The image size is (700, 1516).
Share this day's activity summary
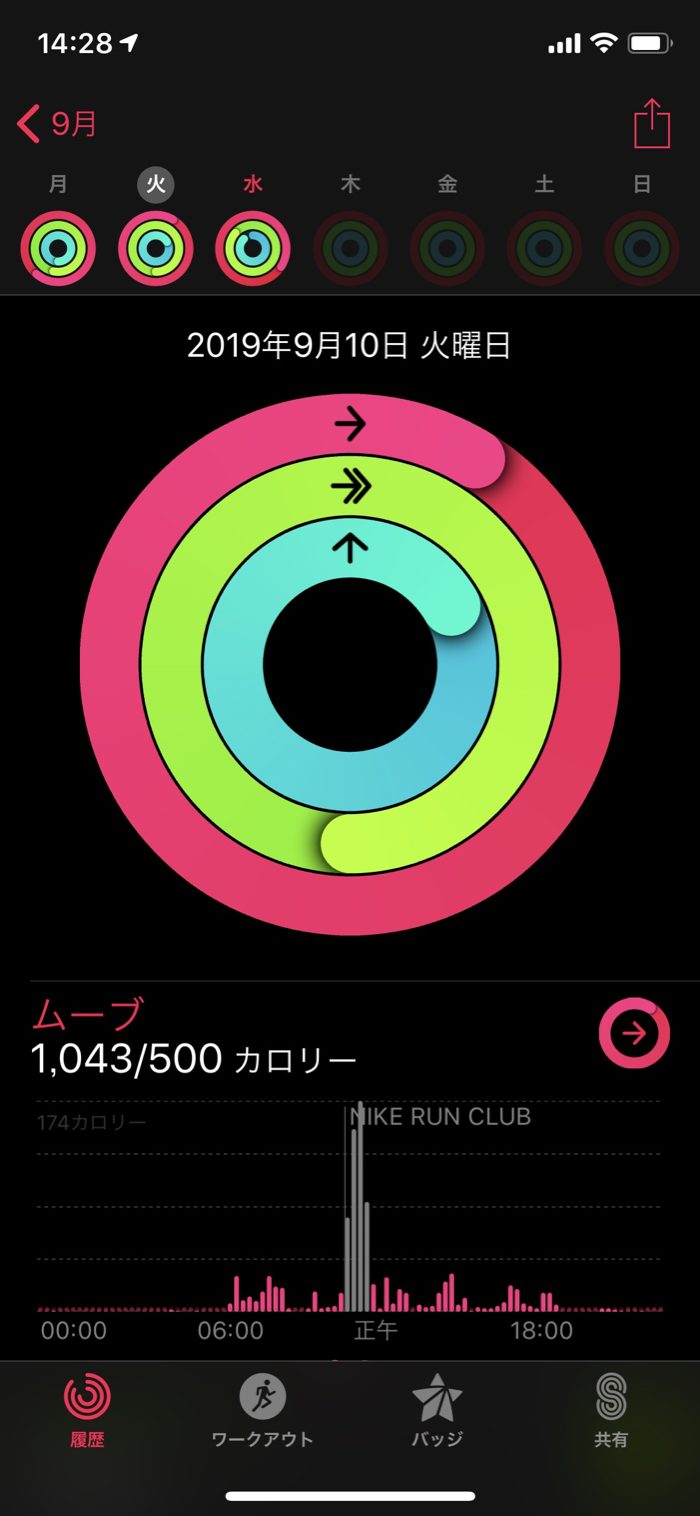pyautogui.click(x=651, y=125)
